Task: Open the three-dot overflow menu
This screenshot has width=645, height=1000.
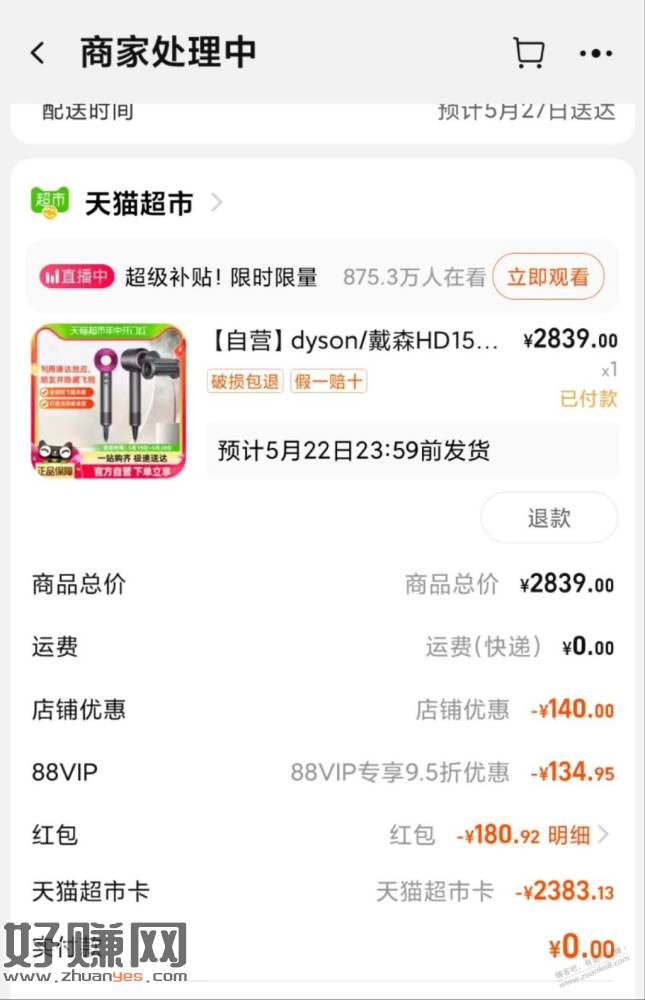Action: [595, 54]
